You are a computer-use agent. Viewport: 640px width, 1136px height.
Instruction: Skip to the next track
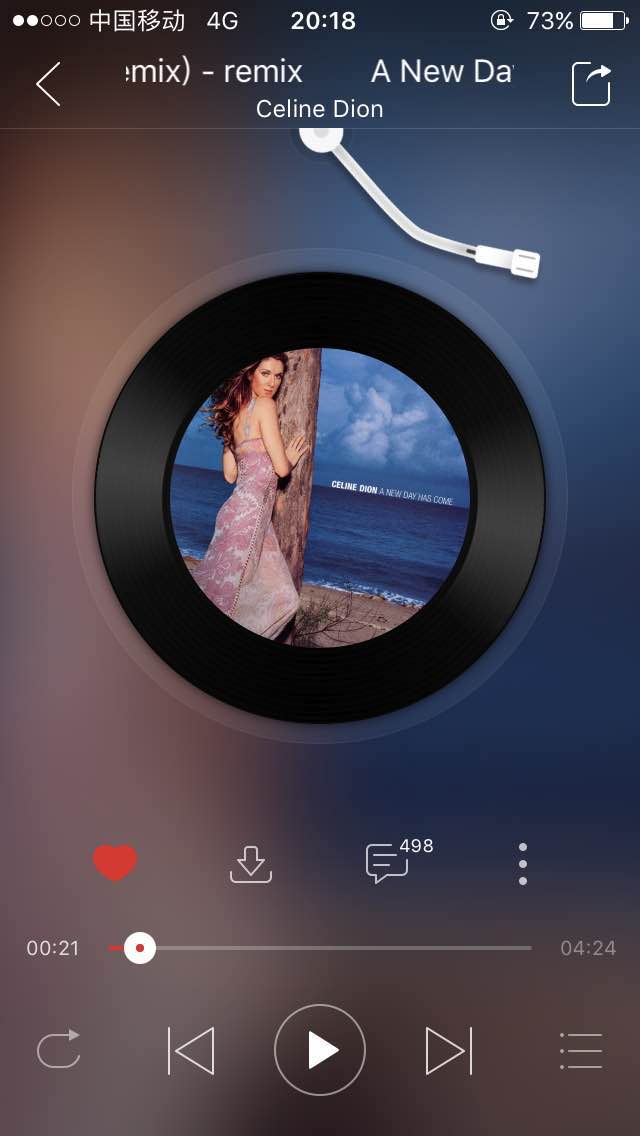[448, 1051]
